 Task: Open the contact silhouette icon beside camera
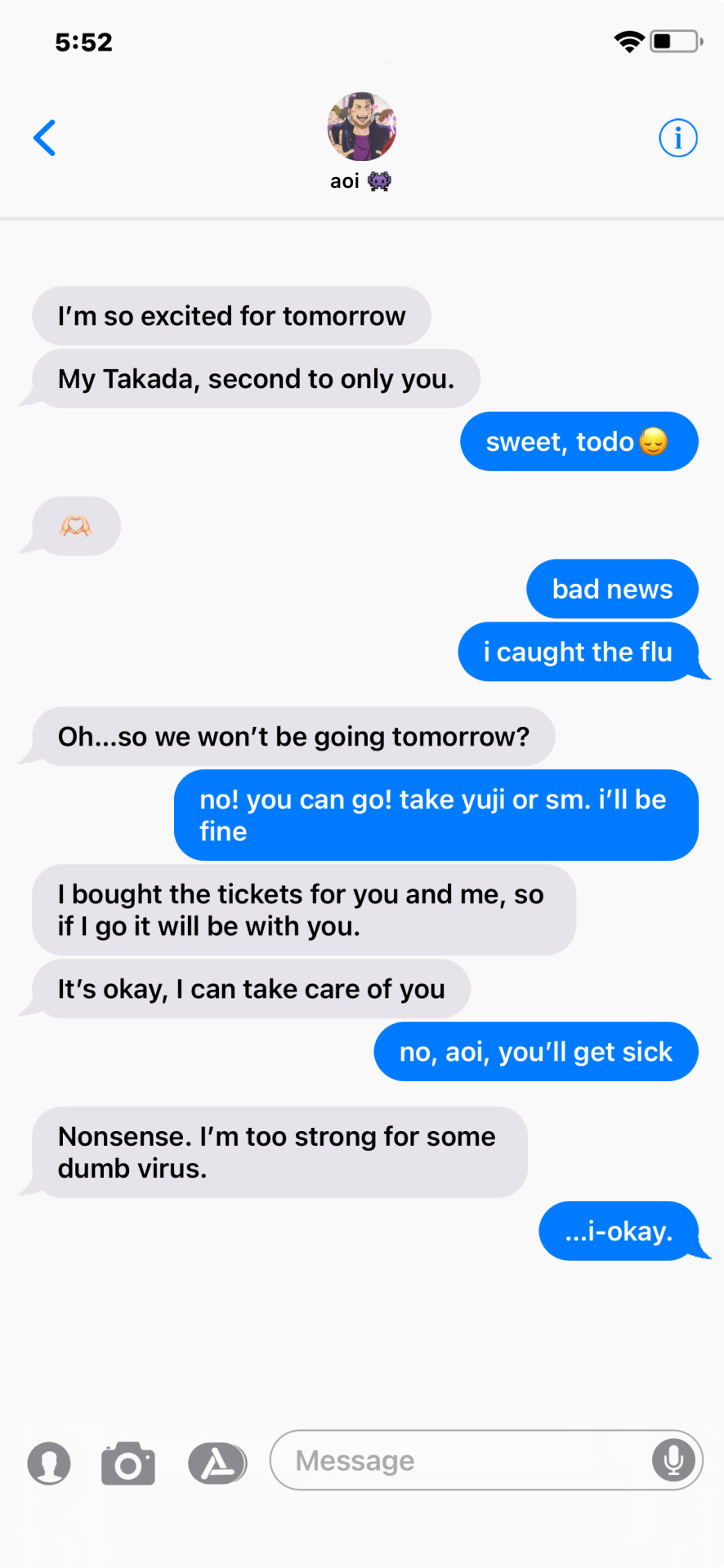click(x=49, y=1463)
